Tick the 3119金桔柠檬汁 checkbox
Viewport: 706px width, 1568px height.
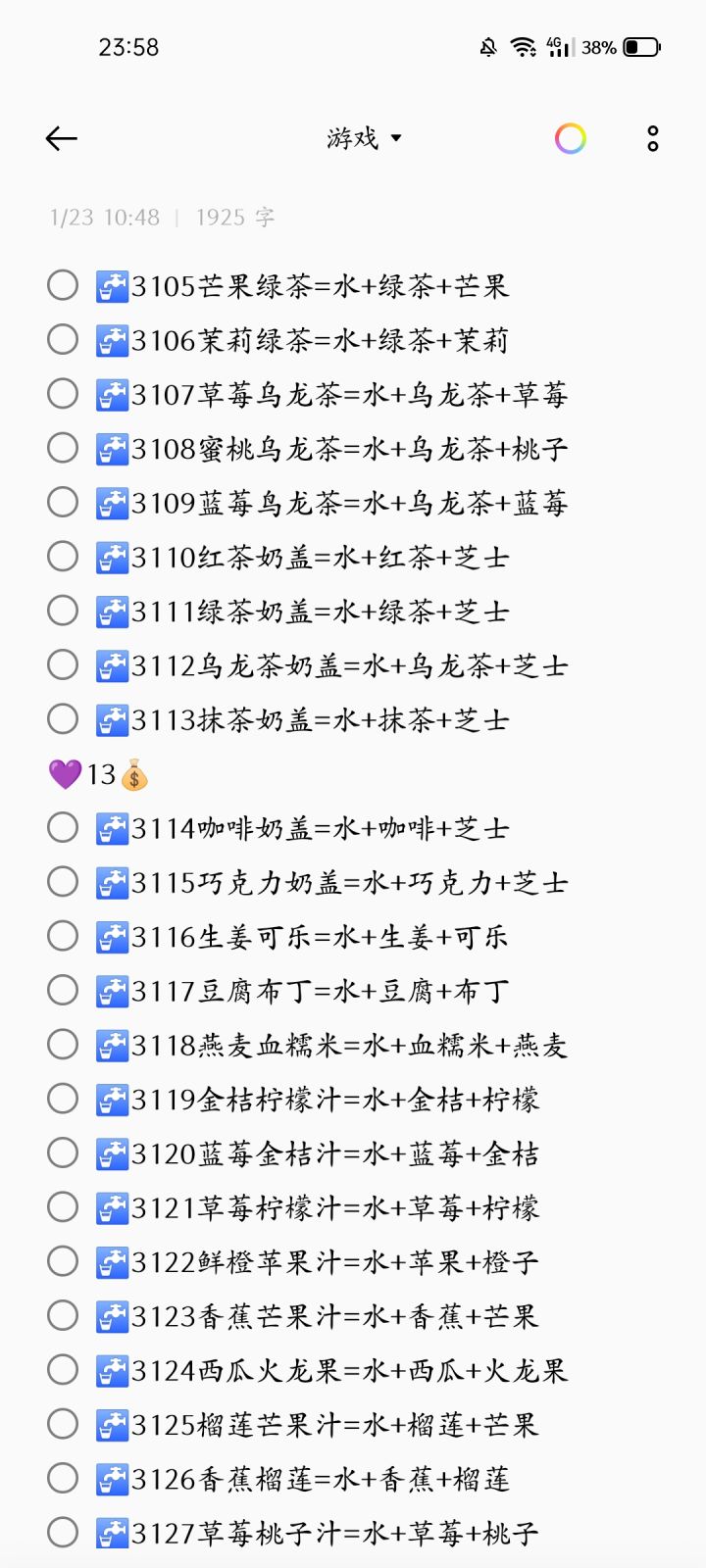[x=63, y=1099]
